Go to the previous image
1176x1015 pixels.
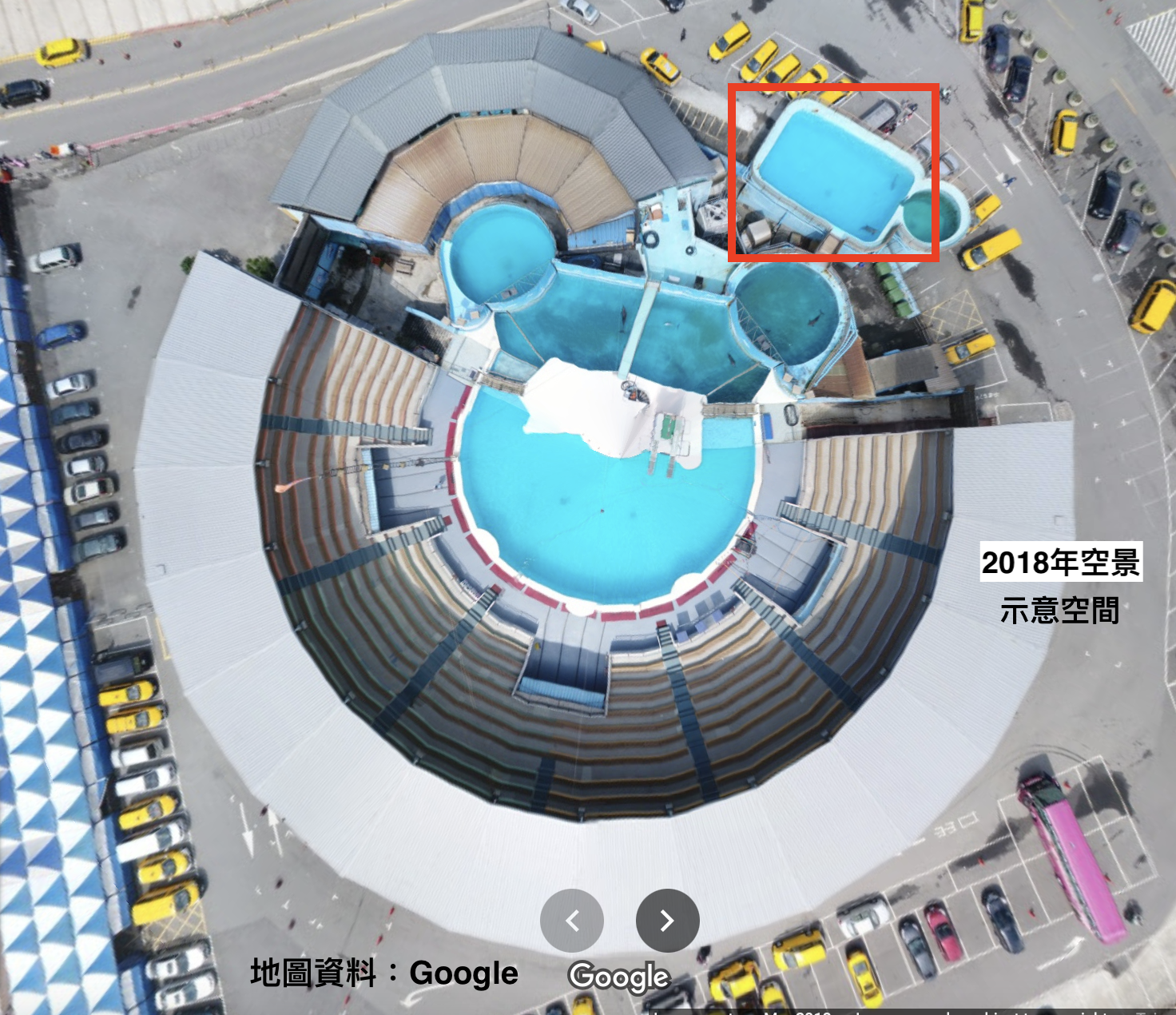click(572, 921)
